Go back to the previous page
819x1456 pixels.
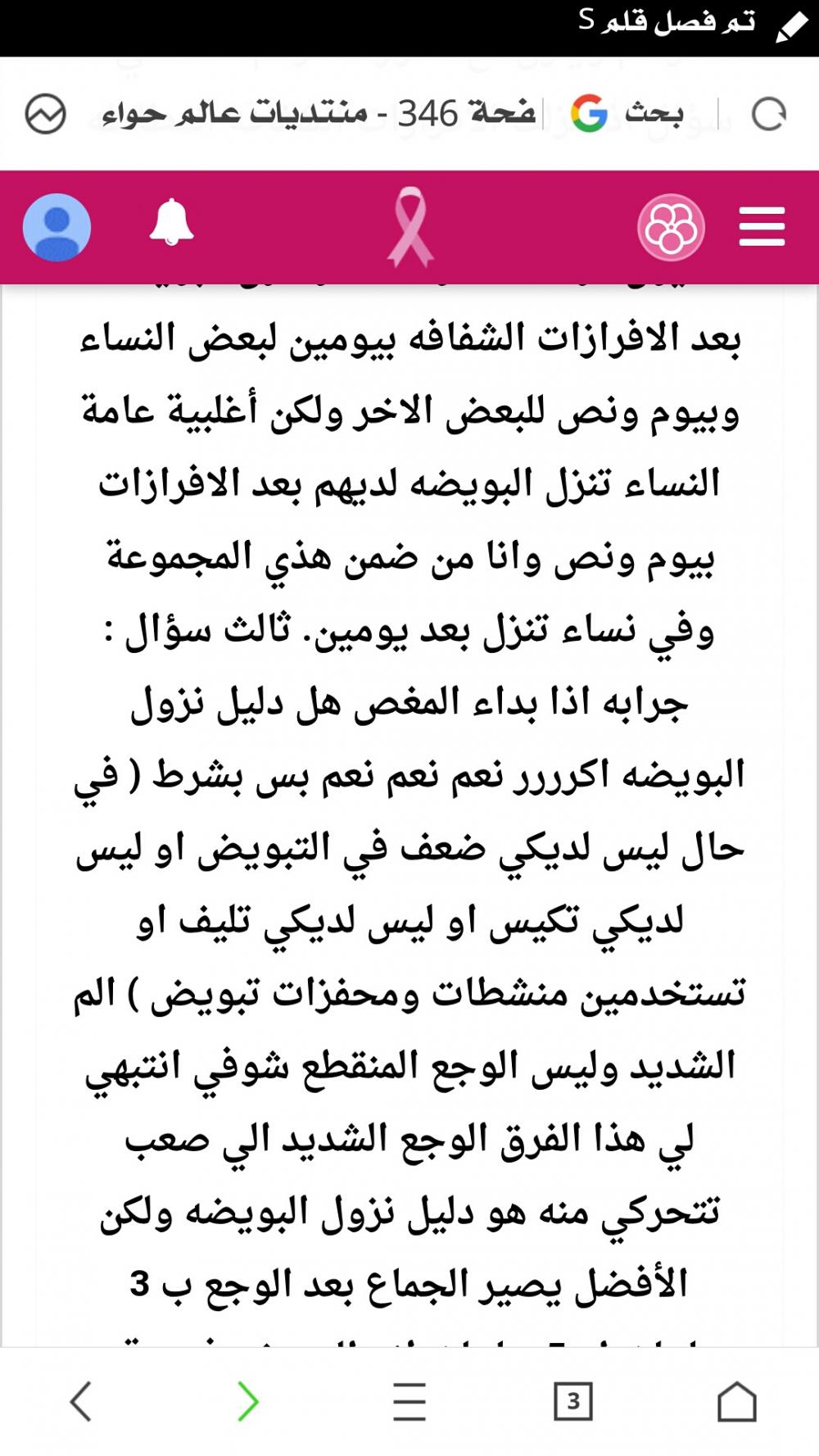click(x=81, y=1401)
